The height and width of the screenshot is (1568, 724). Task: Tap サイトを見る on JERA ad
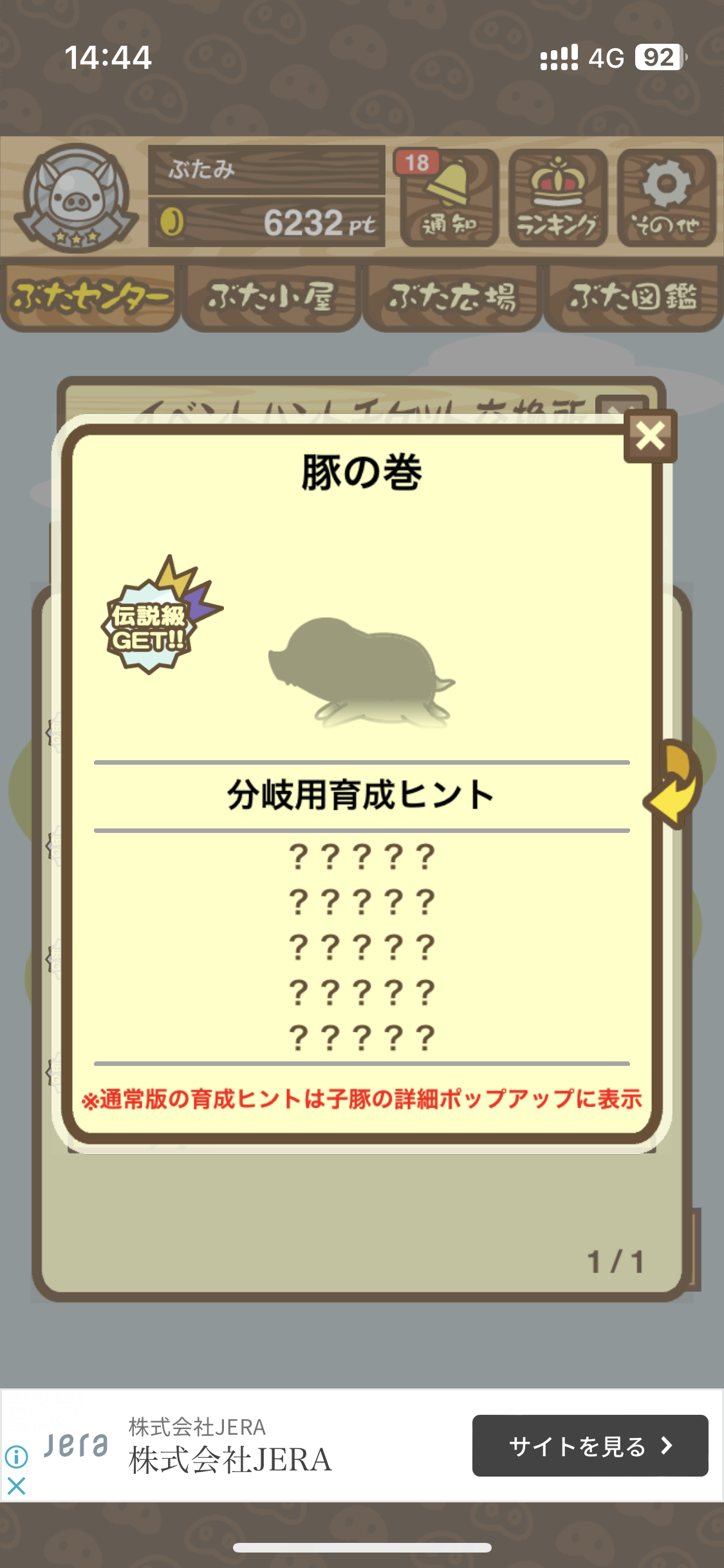tap(589, 1446)
